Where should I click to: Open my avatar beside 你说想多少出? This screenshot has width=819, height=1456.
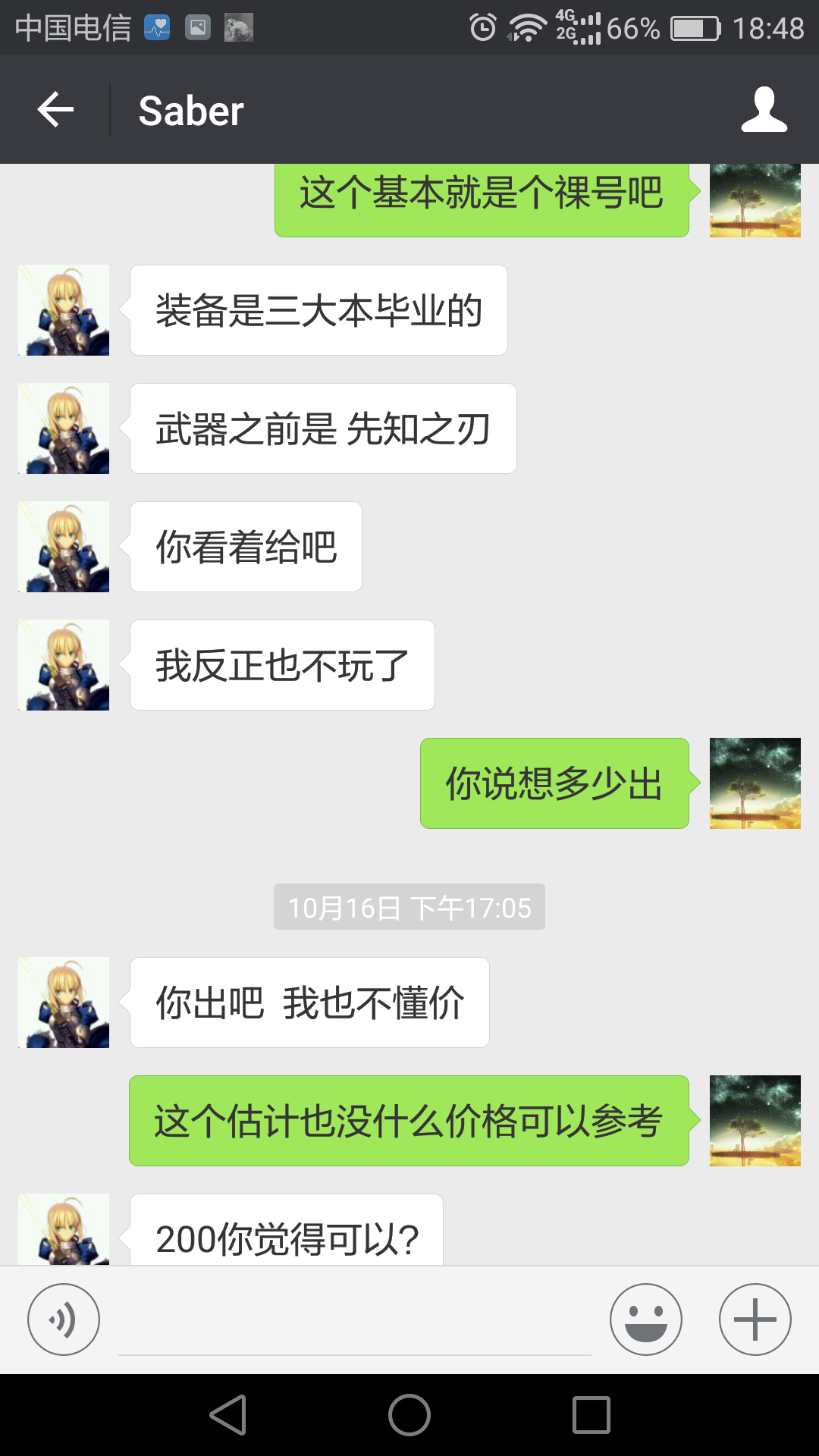tap(755, 783)
